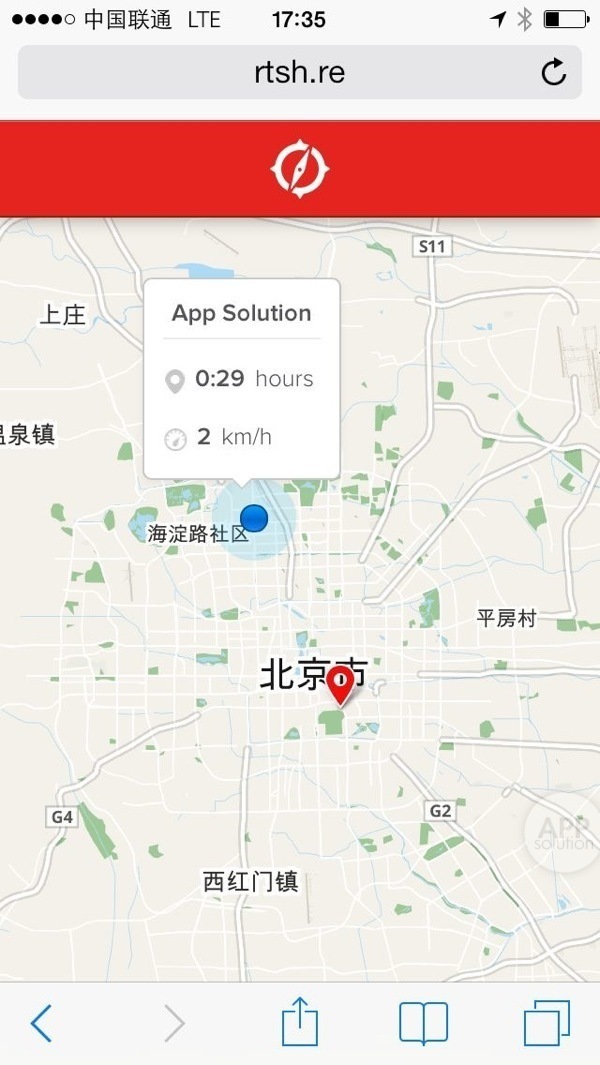Tap the blue current location dot
This screenshot has width=600, height=1065.
(x=255, y=518)
